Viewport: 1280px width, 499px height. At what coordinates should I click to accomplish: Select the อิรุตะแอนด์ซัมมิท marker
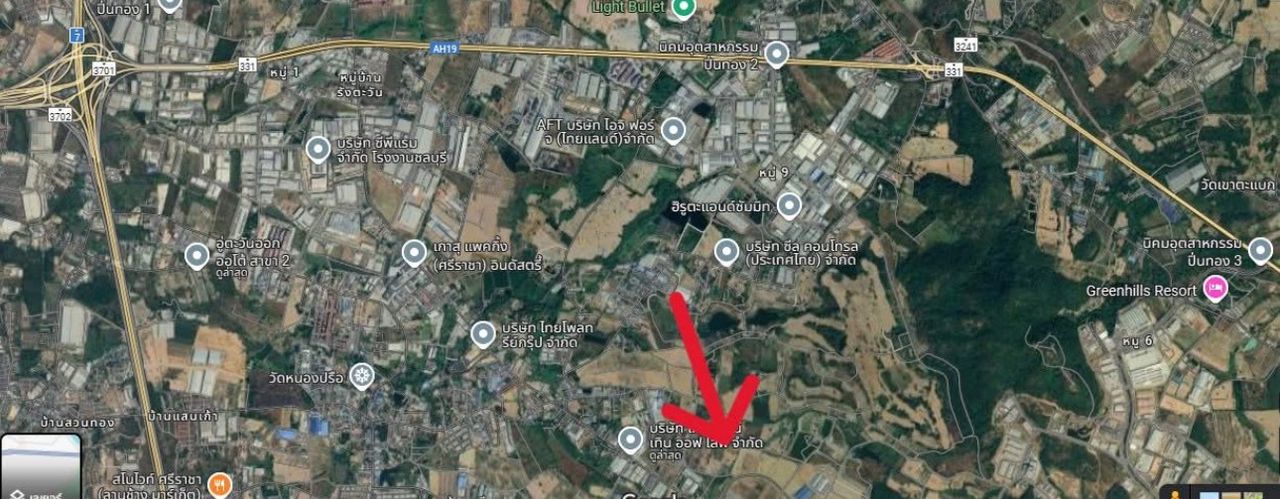[789, 206]
